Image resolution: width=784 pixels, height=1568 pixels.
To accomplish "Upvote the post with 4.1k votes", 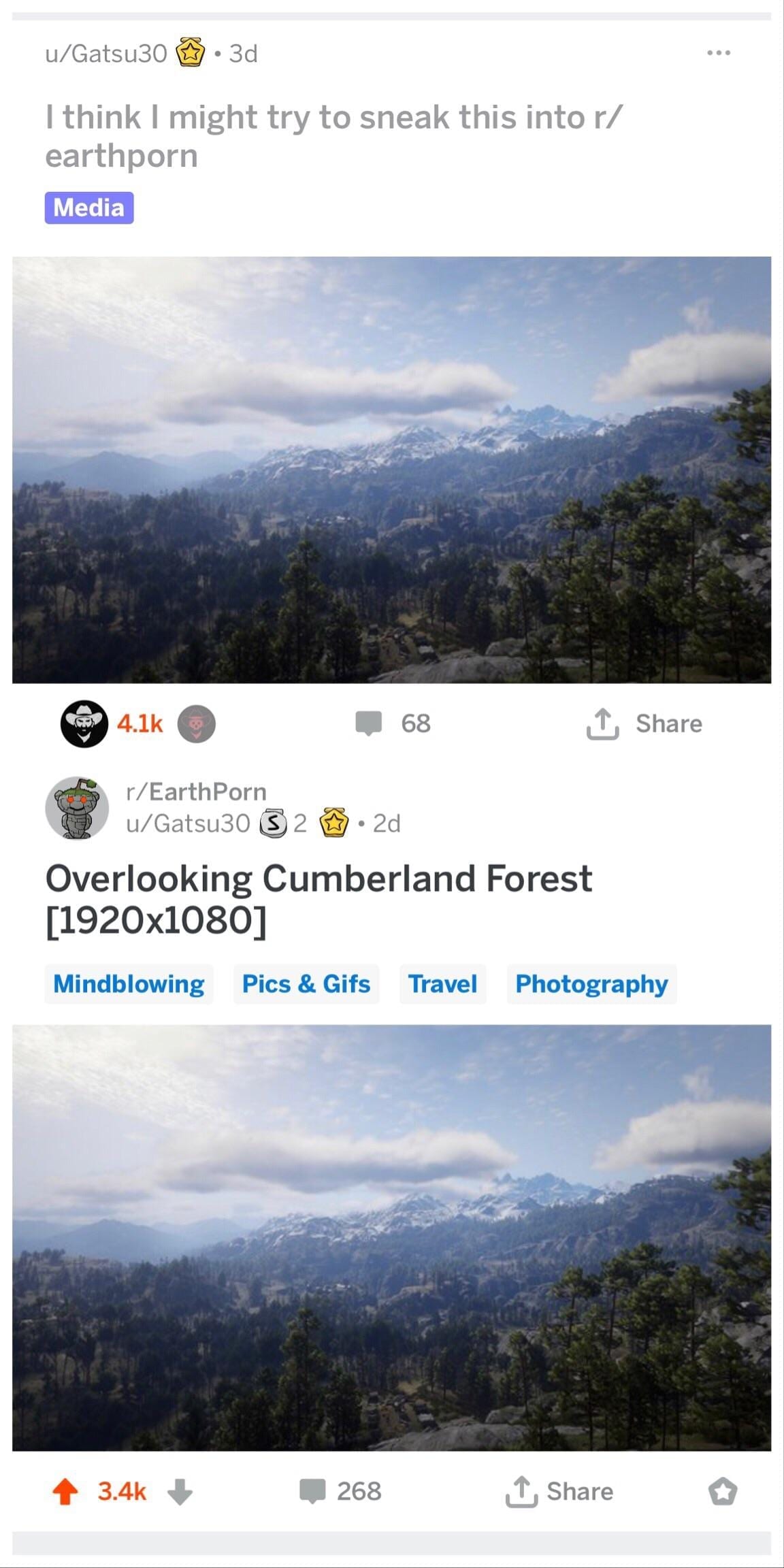I will [84, 723].
